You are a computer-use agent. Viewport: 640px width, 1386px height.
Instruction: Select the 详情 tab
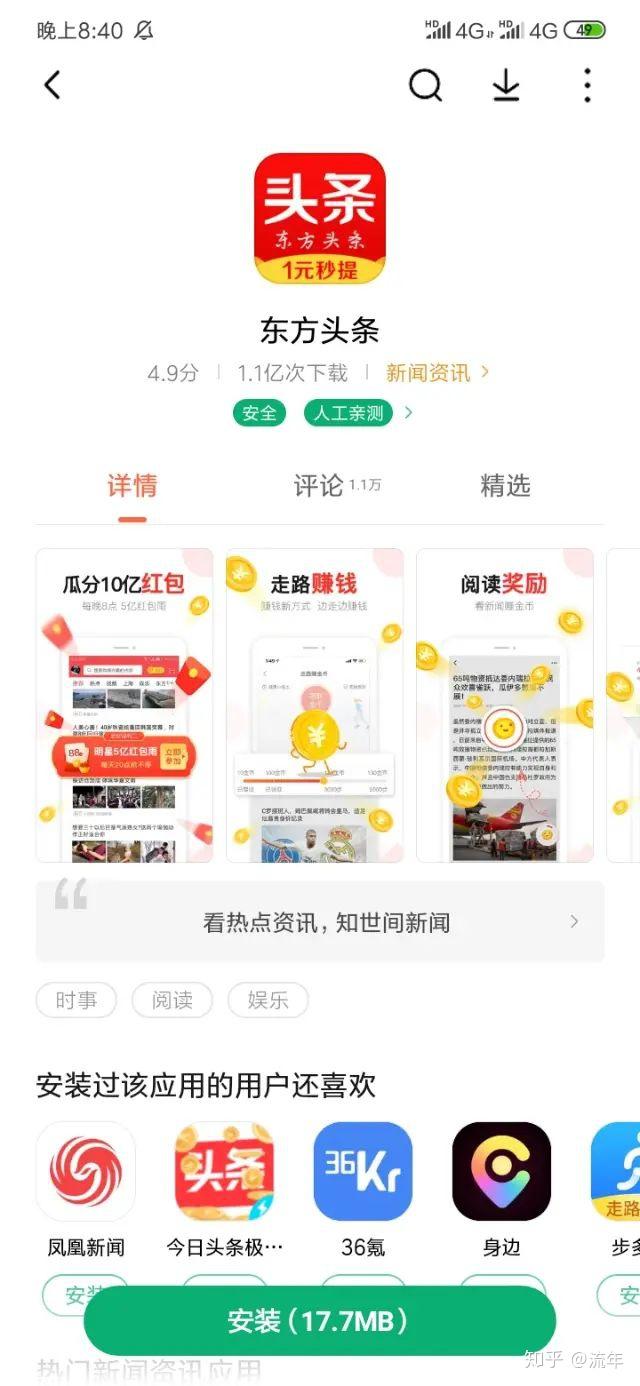132,486
